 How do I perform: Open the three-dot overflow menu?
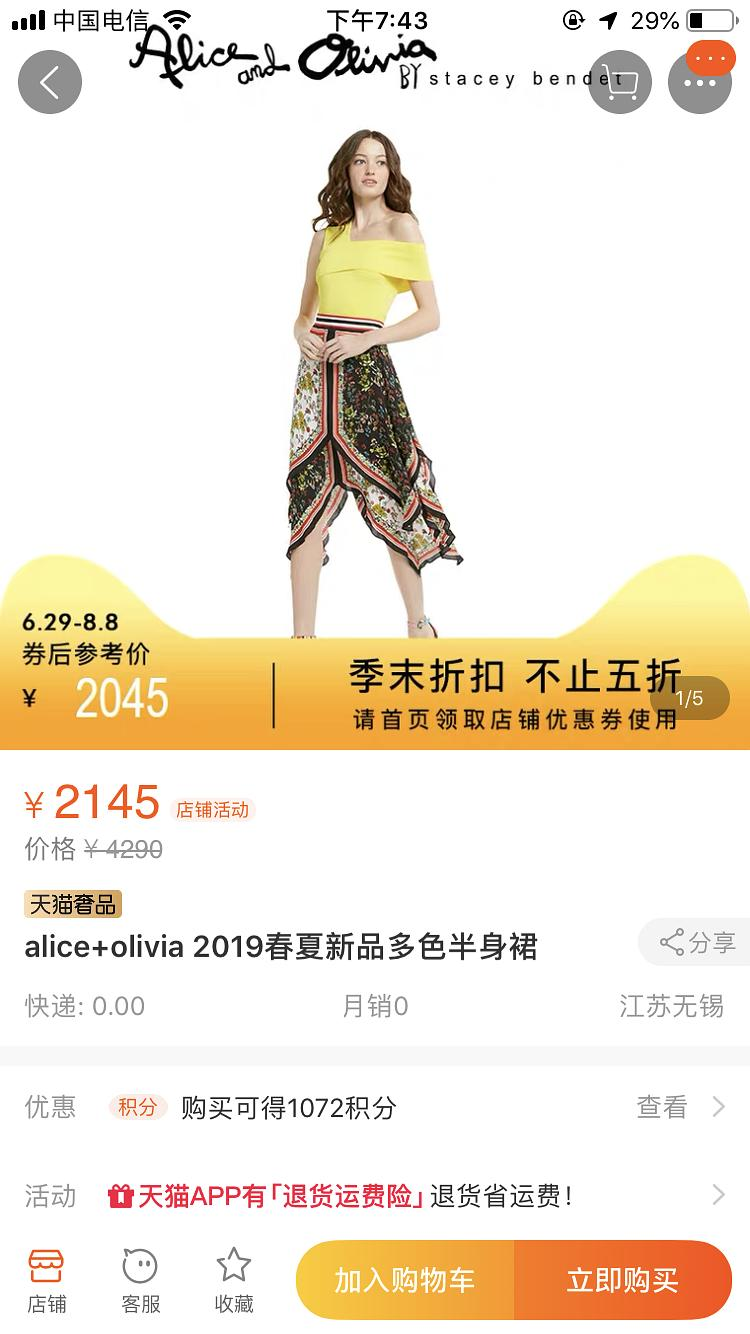tap(700, 82)
